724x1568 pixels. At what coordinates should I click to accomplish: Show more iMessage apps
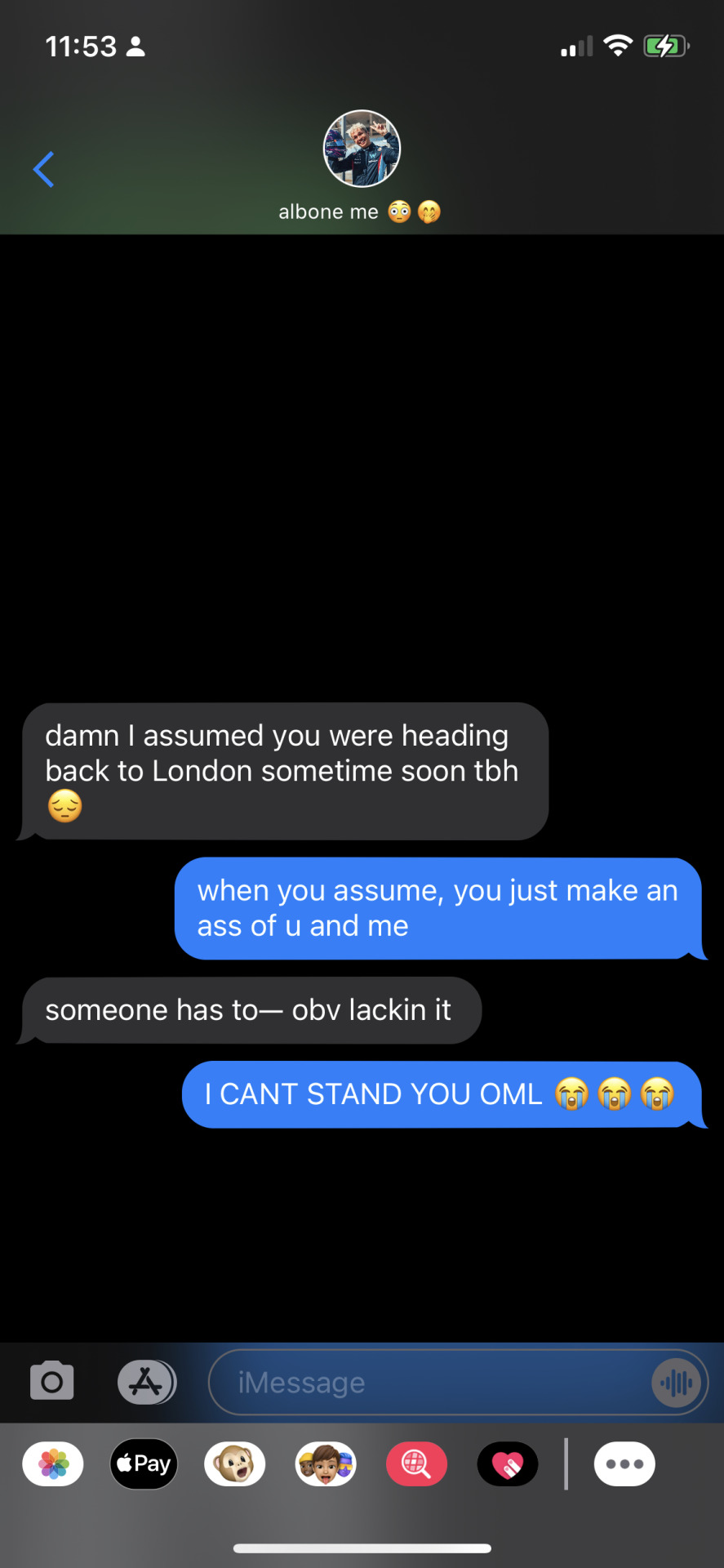point(624,1464)
